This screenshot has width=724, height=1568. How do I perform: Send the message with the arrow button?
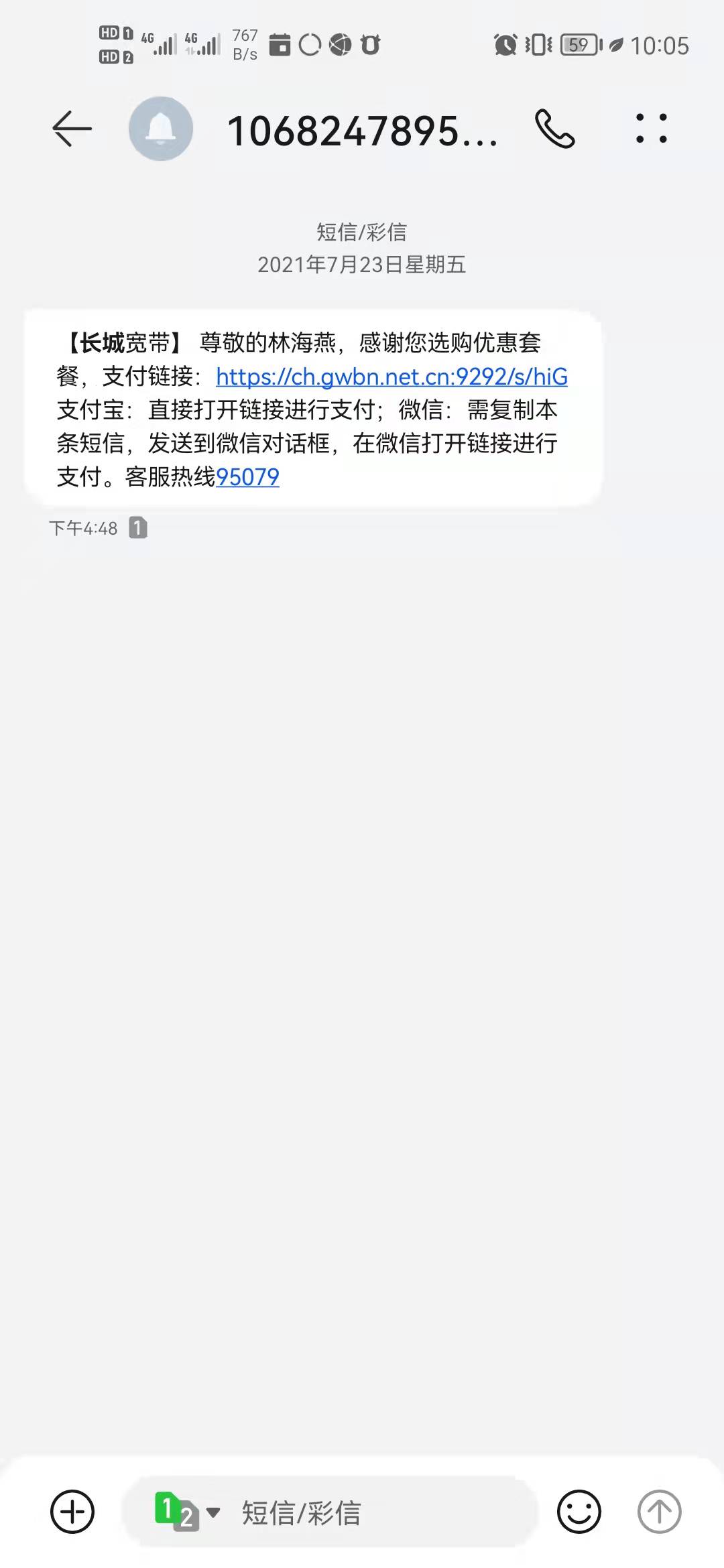tap(659, 1512)
